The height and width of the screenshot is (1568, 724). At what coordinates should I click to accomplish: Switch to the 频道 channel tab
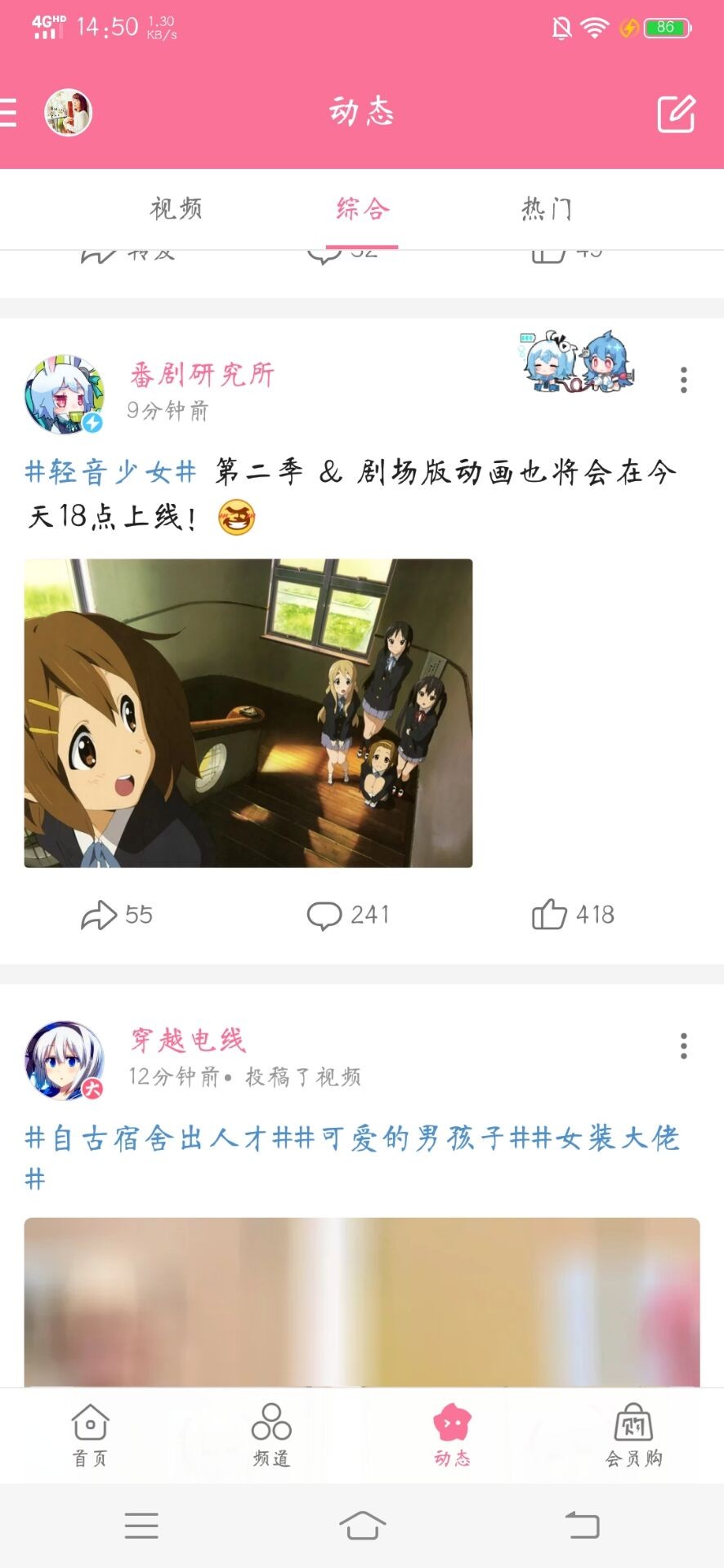tap(271, 1435)
